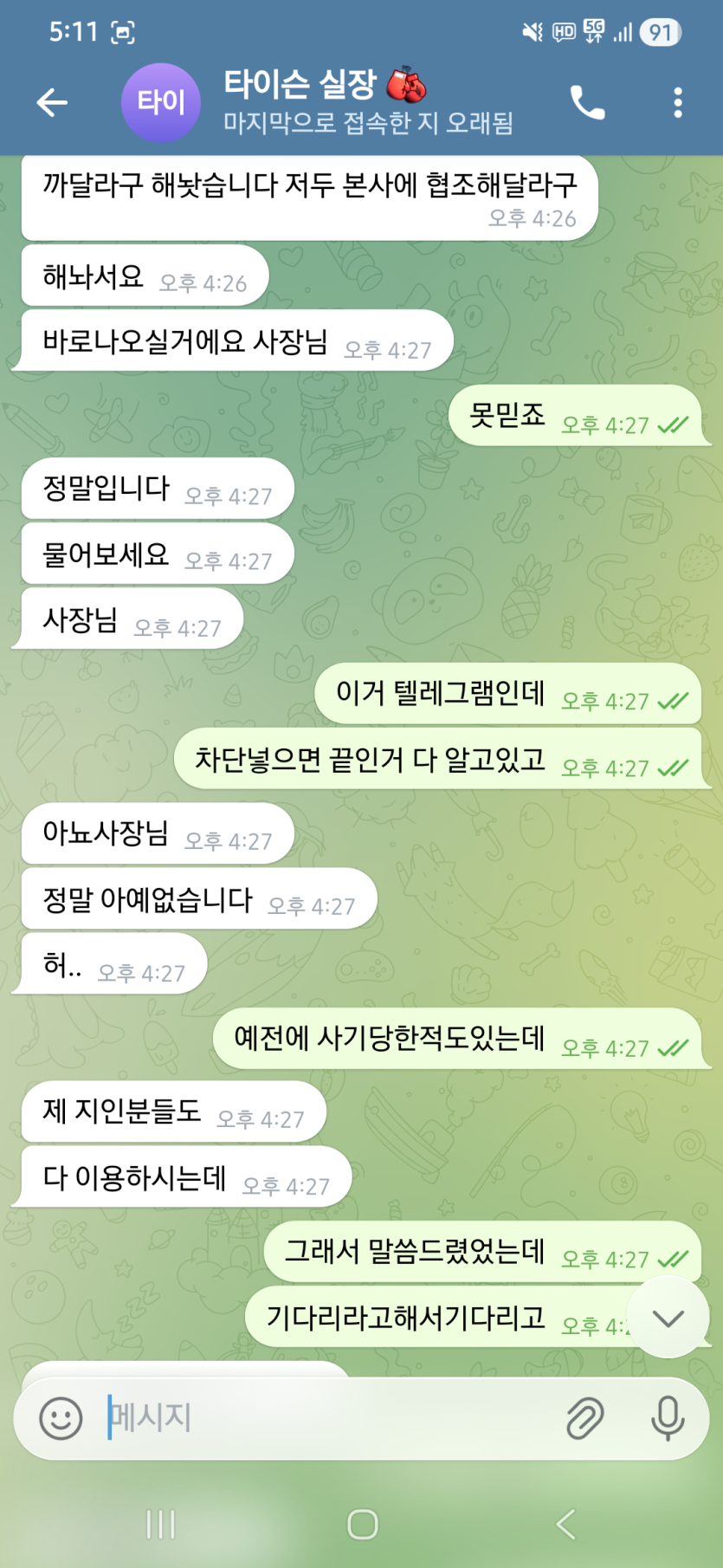Jump to the latest messages

coord(668,1318)
